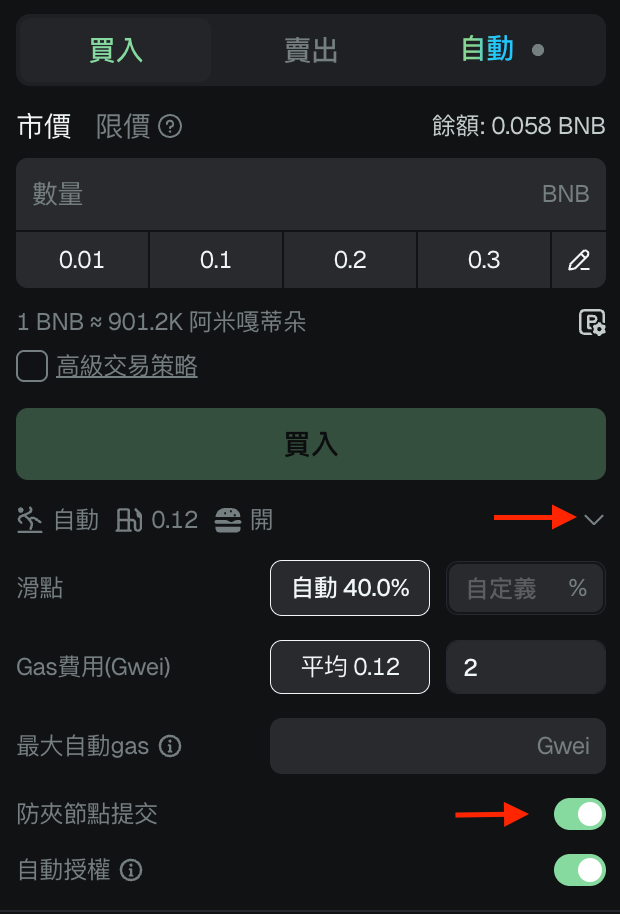Edit the preset amounts with pencil icon
The image size is (620, 914).
(578, 260)
